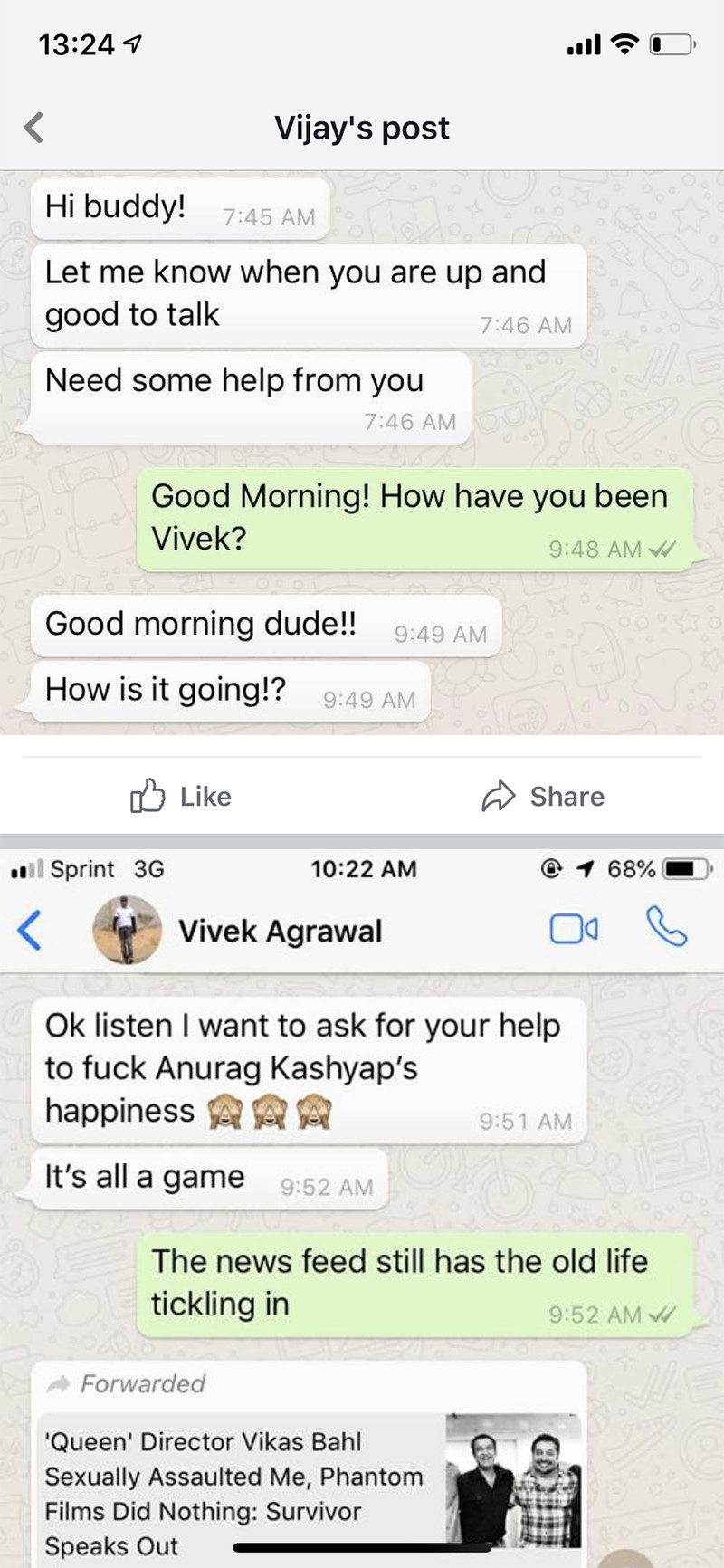This screenshot has width=724, height=1568.
Task: Like the first chat screenshot
Action: point(181,797)
